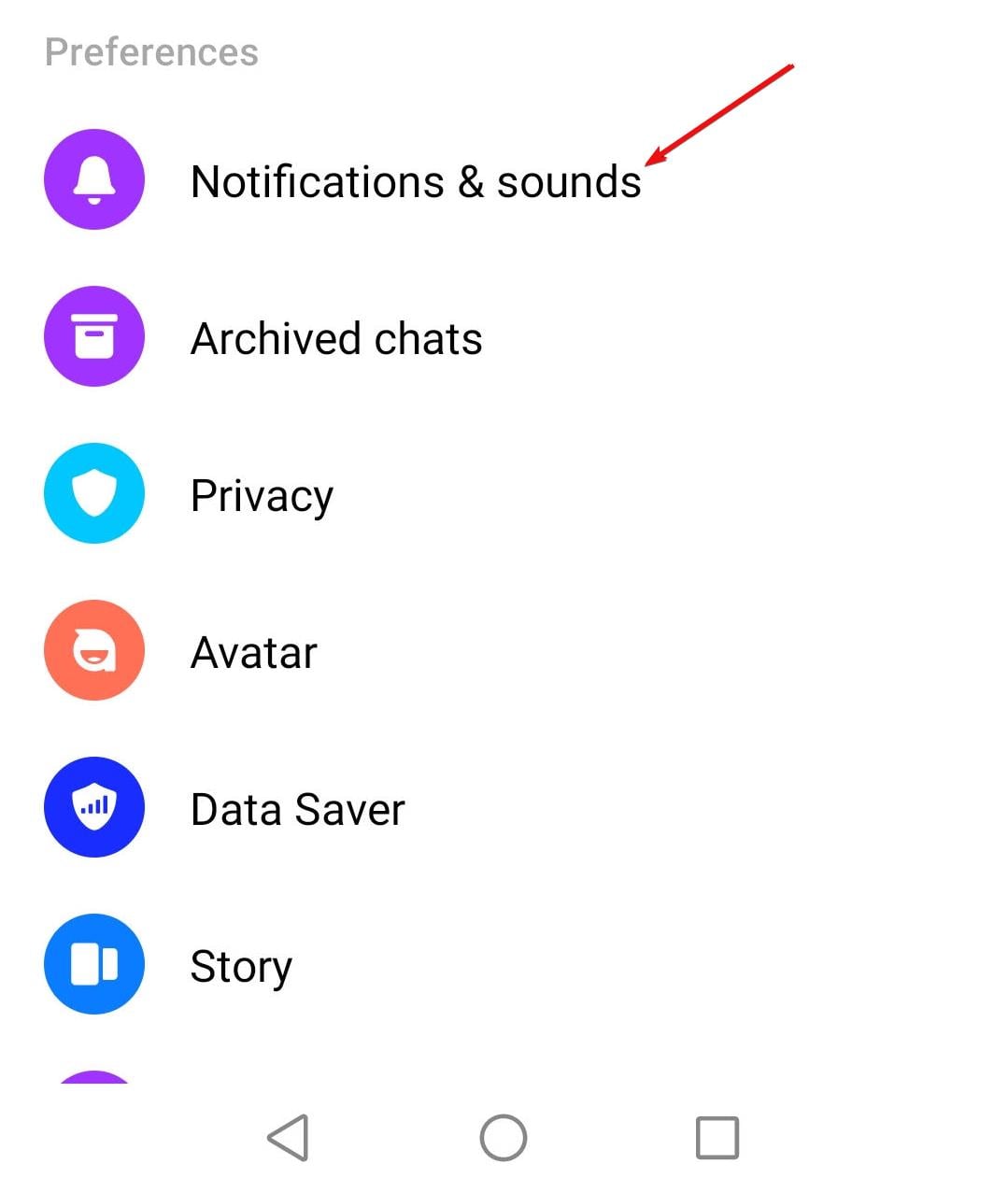Show recent apps

pos(717,1138)
